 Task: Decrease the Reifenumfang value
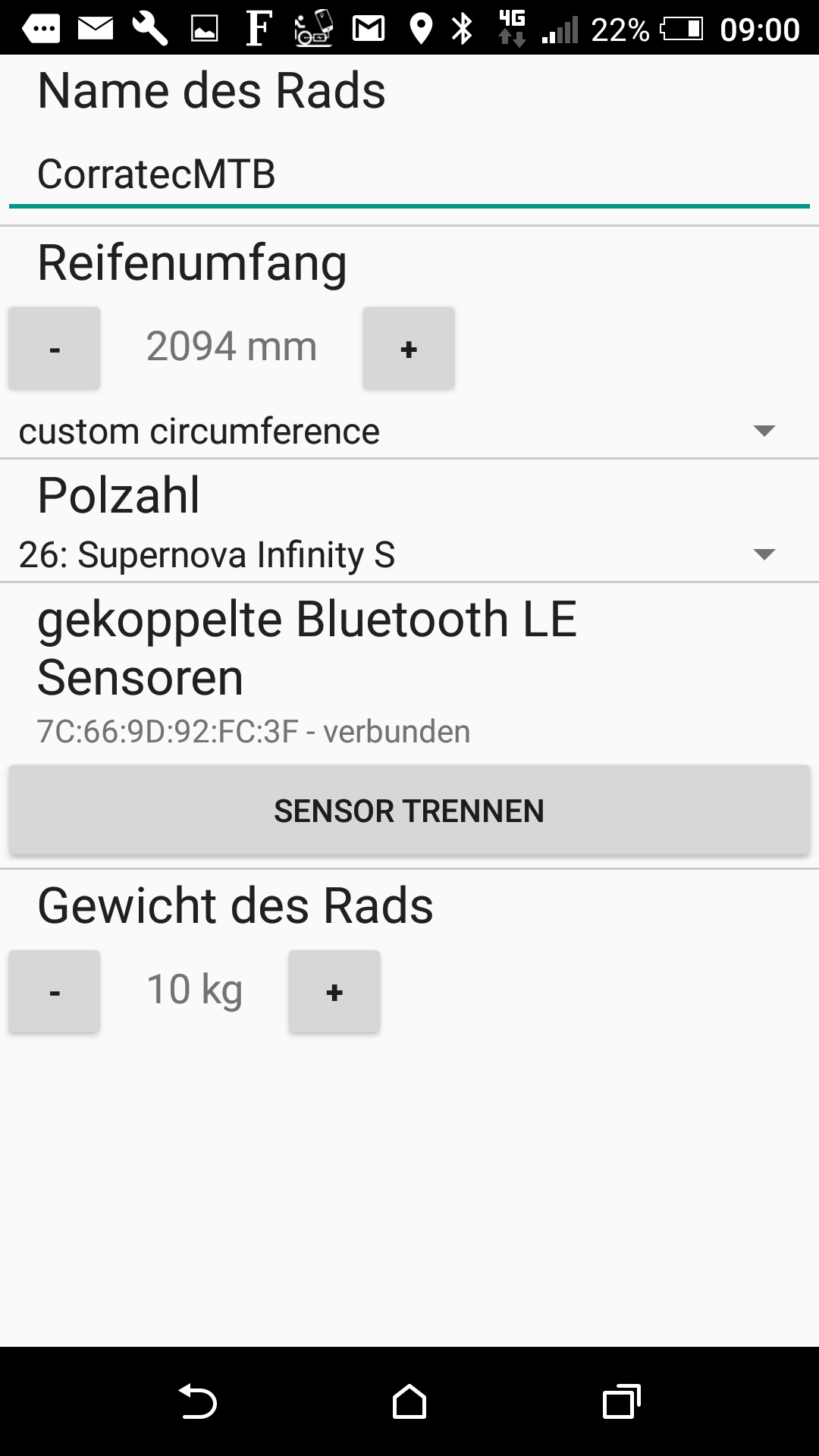[x=55, y=348]
